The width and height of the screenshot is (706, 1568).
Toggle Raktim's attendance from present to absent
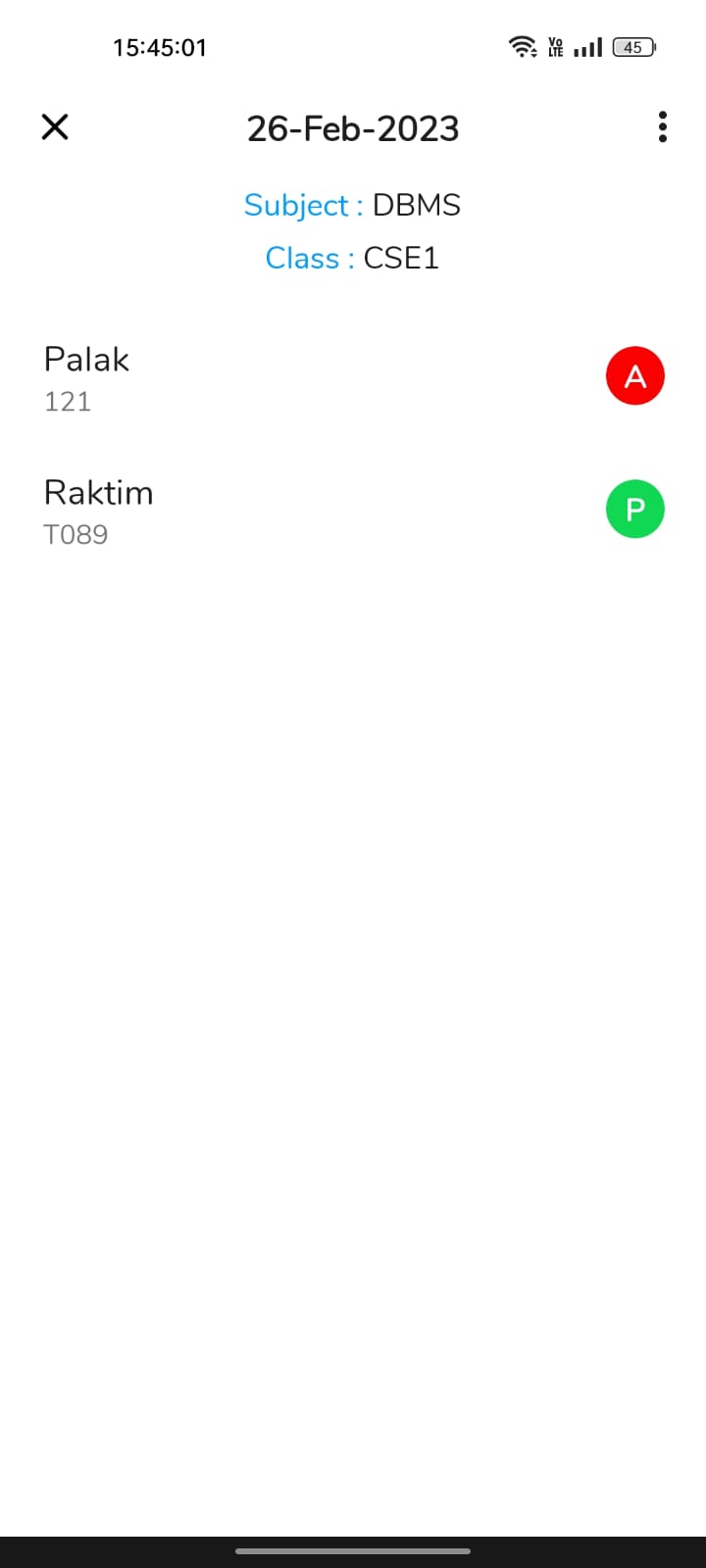click(635, 509)
